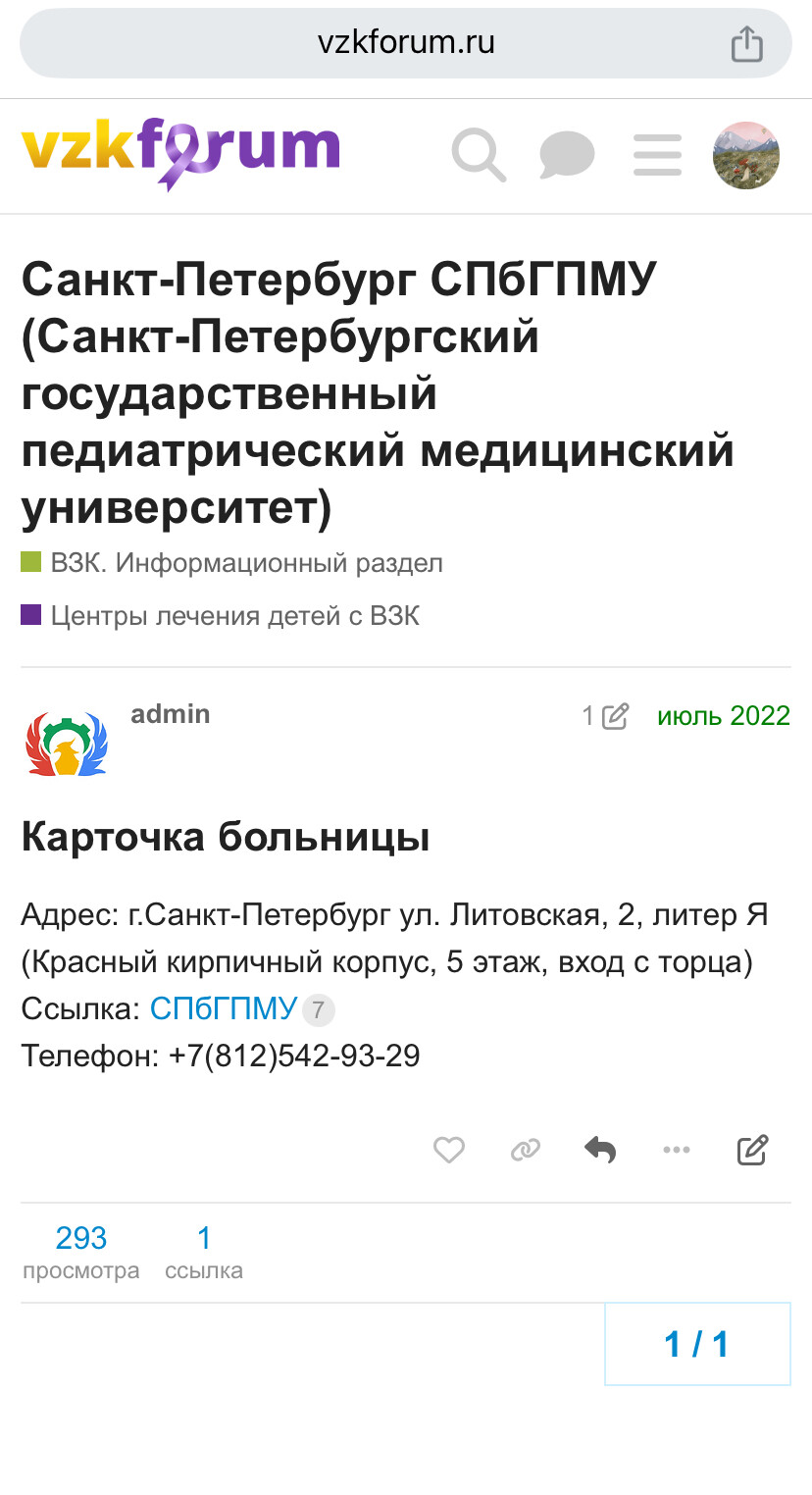Edit this post
Image resolution: width=812 pixels, height=1495 pixels.
pos(752,1150)
